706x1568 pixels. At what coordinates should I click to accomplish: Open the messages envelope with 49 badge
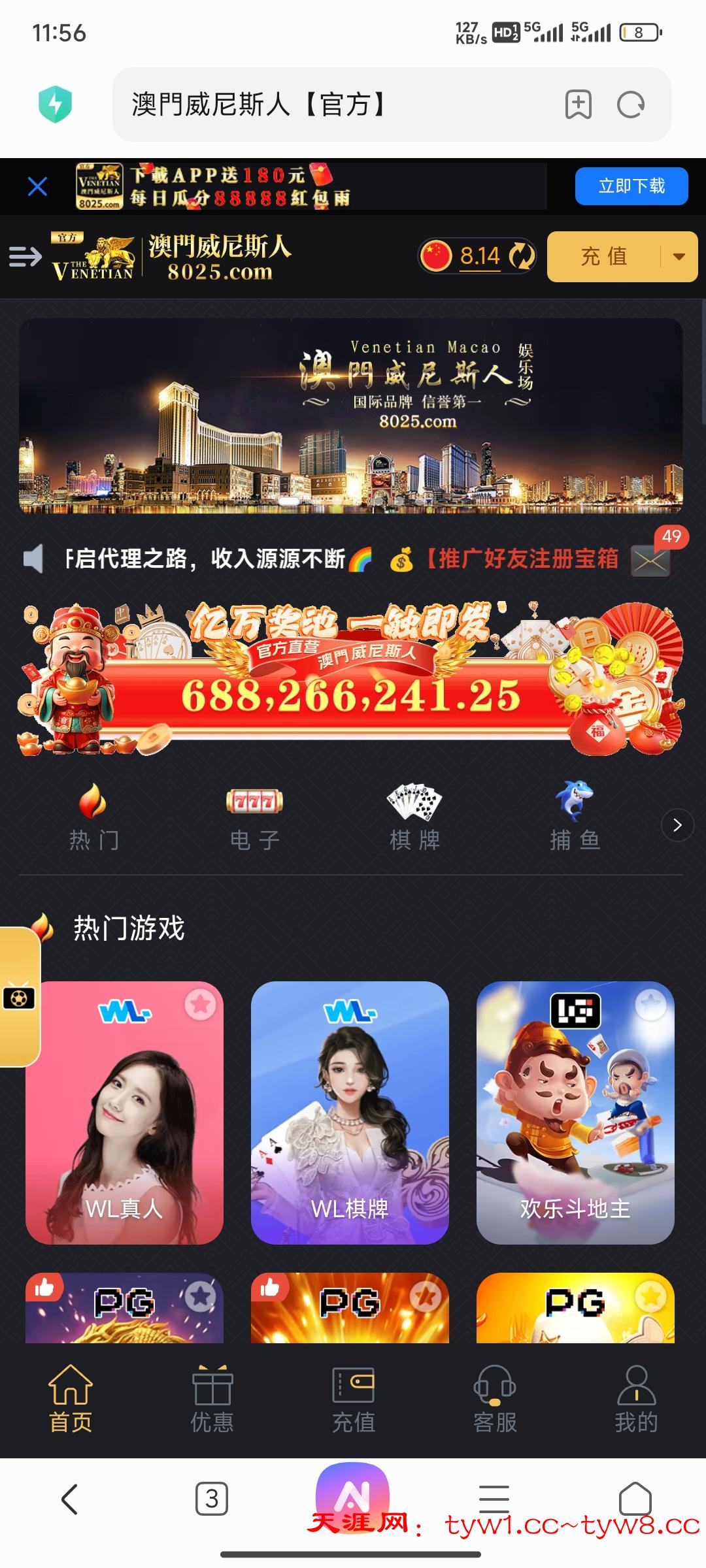(650, 561)
